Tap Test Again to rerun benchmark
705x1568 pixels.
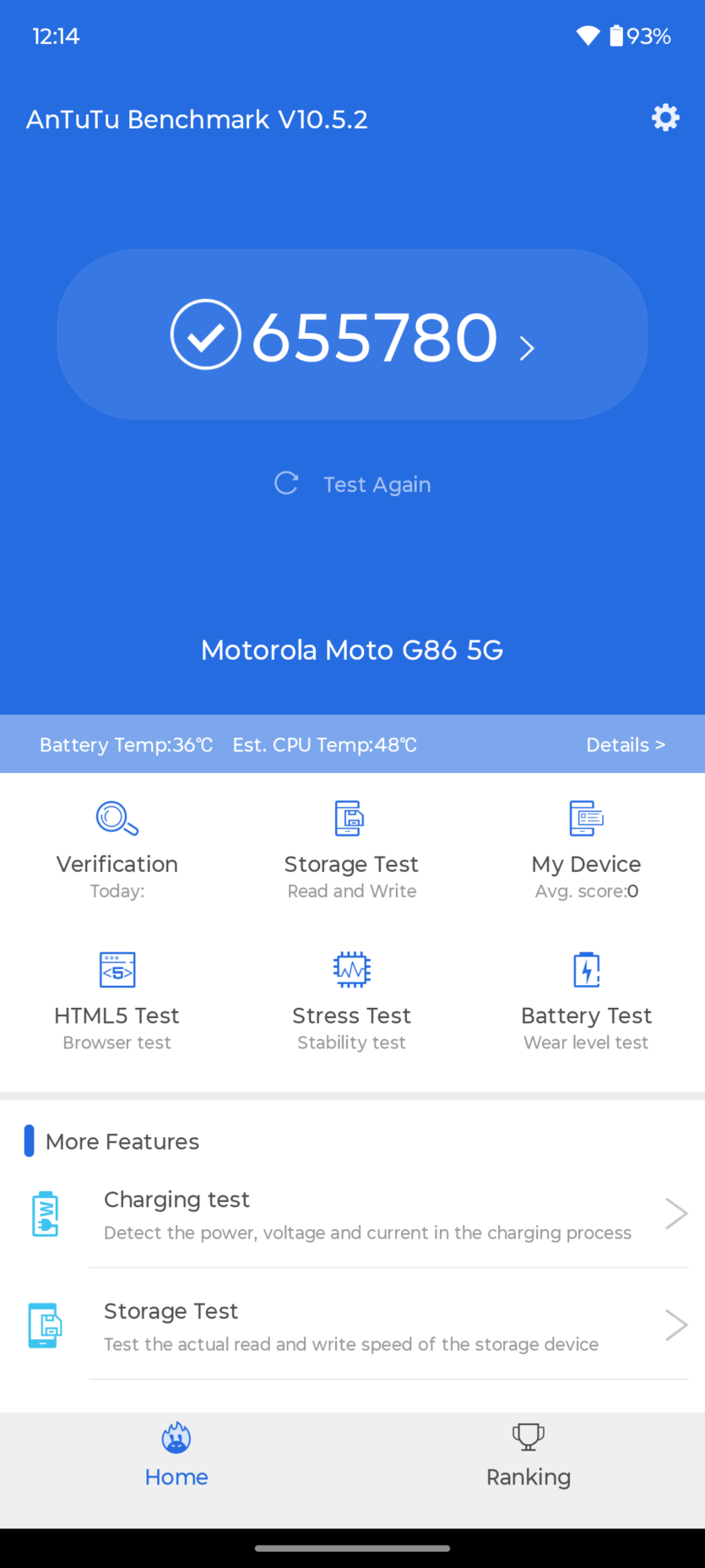tap(353, 484)
